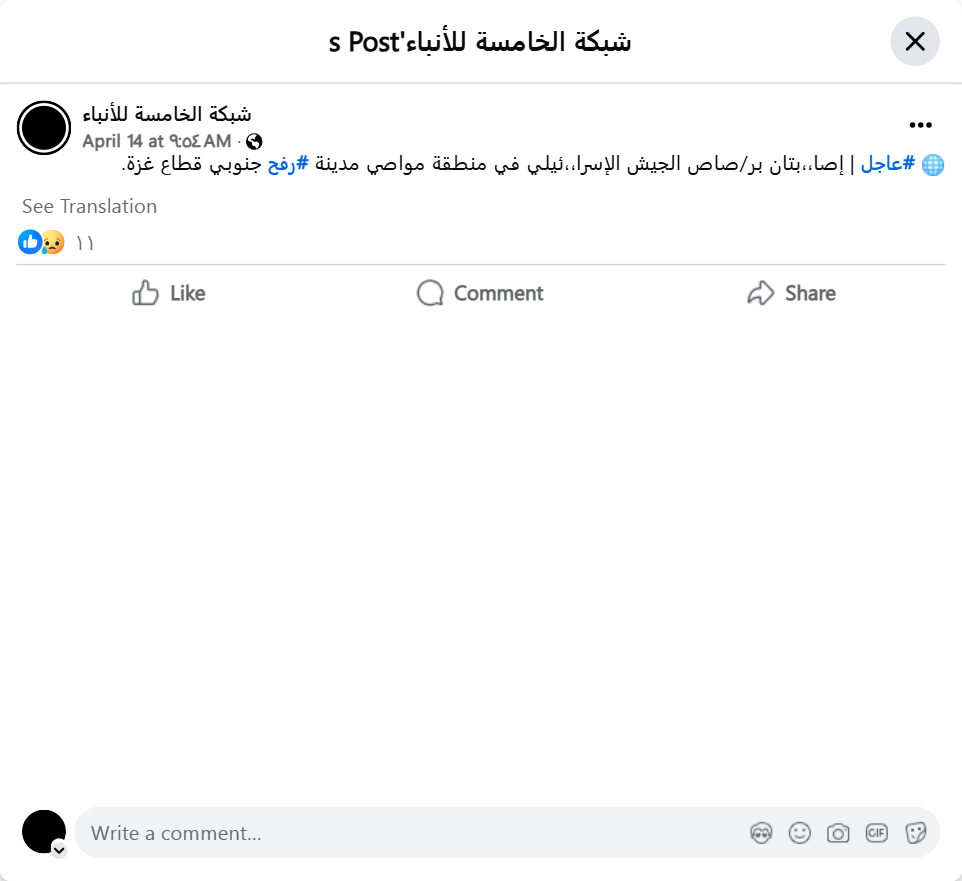Focus the Write a comment field
The image size is (962, 881).
(400, 833)
